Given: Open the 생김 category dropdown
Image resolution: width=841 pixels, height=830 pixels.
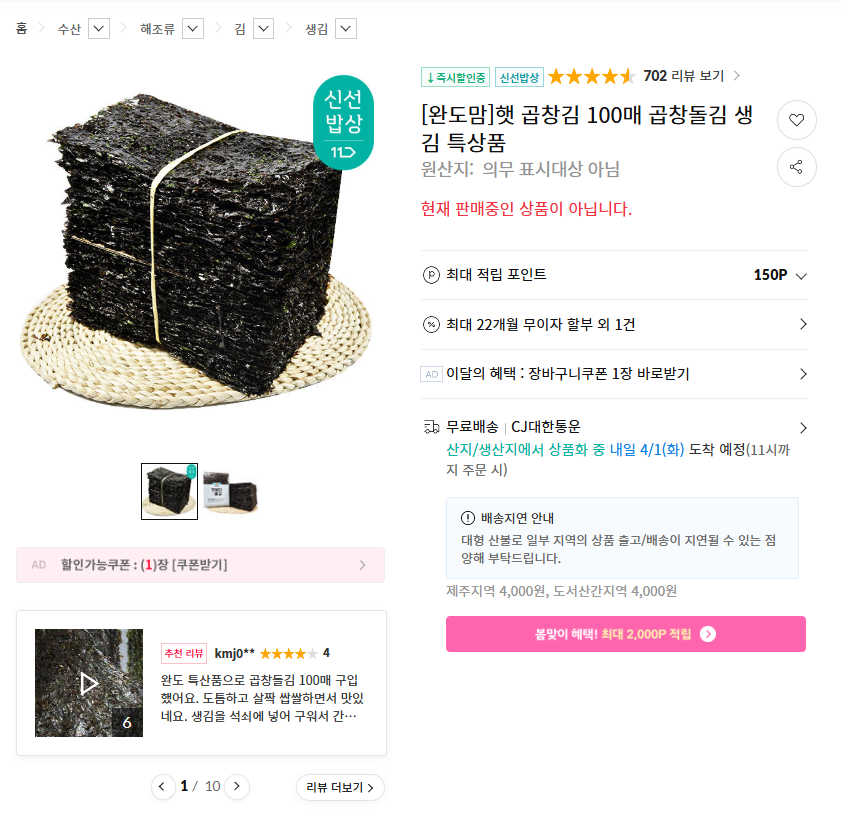Looking at the screenshot, I should tap(346, 29).
